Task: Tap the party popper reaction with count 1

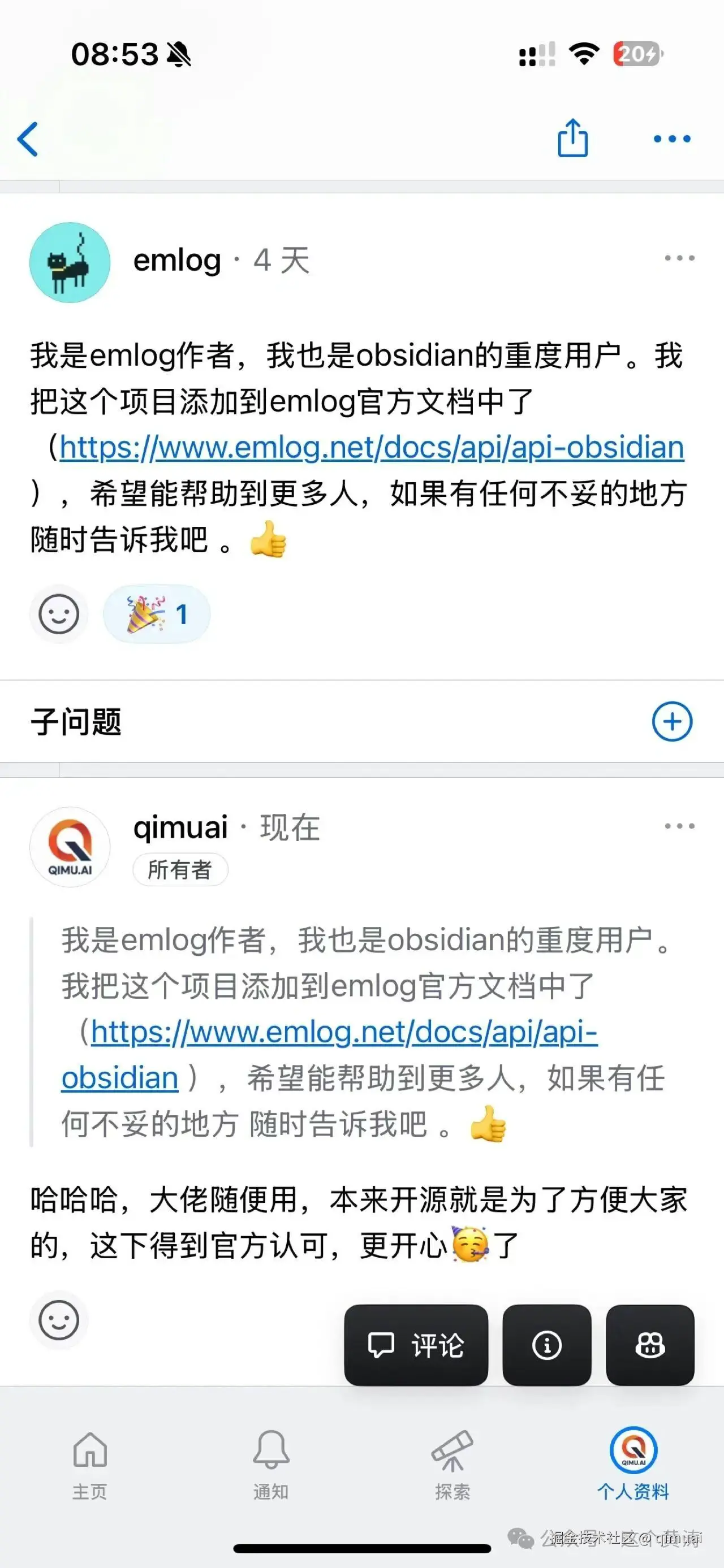Action: point(157,613)
